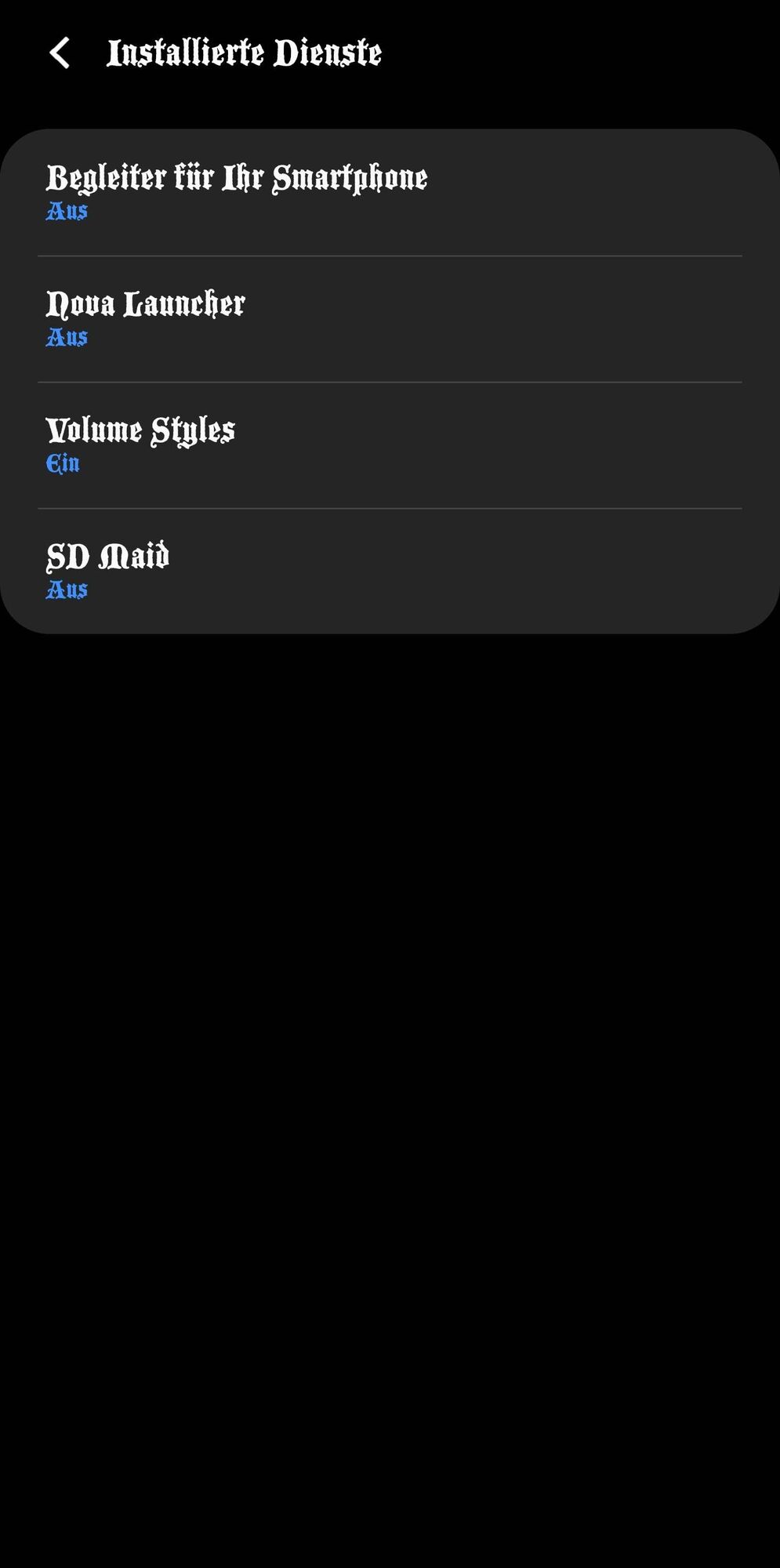This screenshot has height=1568, width=780.
Task: Open Nova Launcher service settings
Action: coord(390,318)
